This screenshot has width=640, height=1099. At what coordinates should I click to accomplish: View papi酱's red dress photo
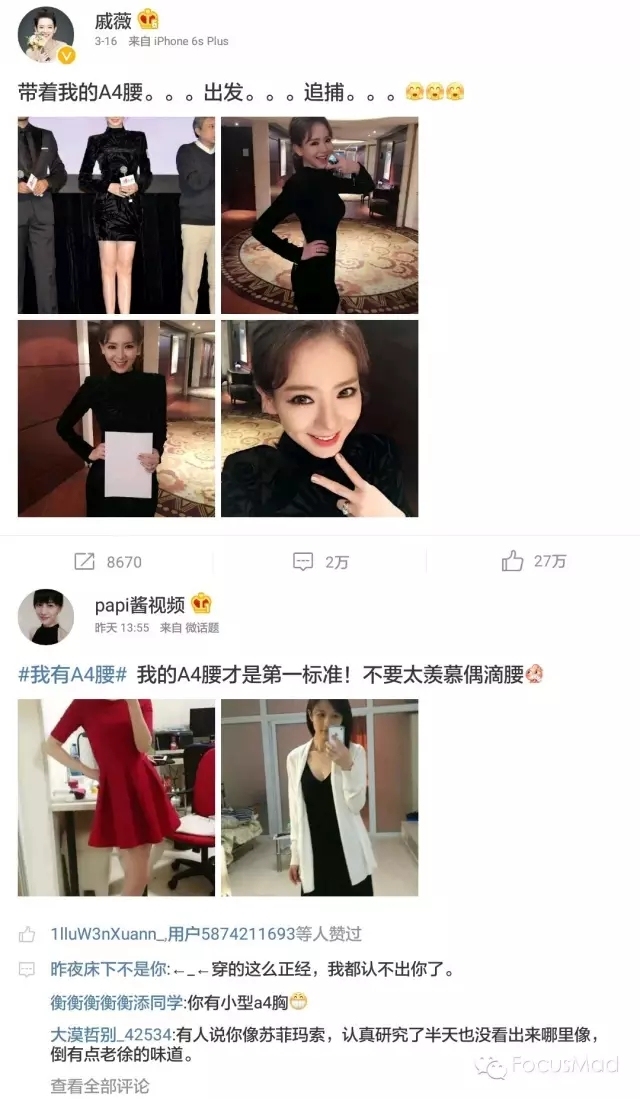coord(116,797)
